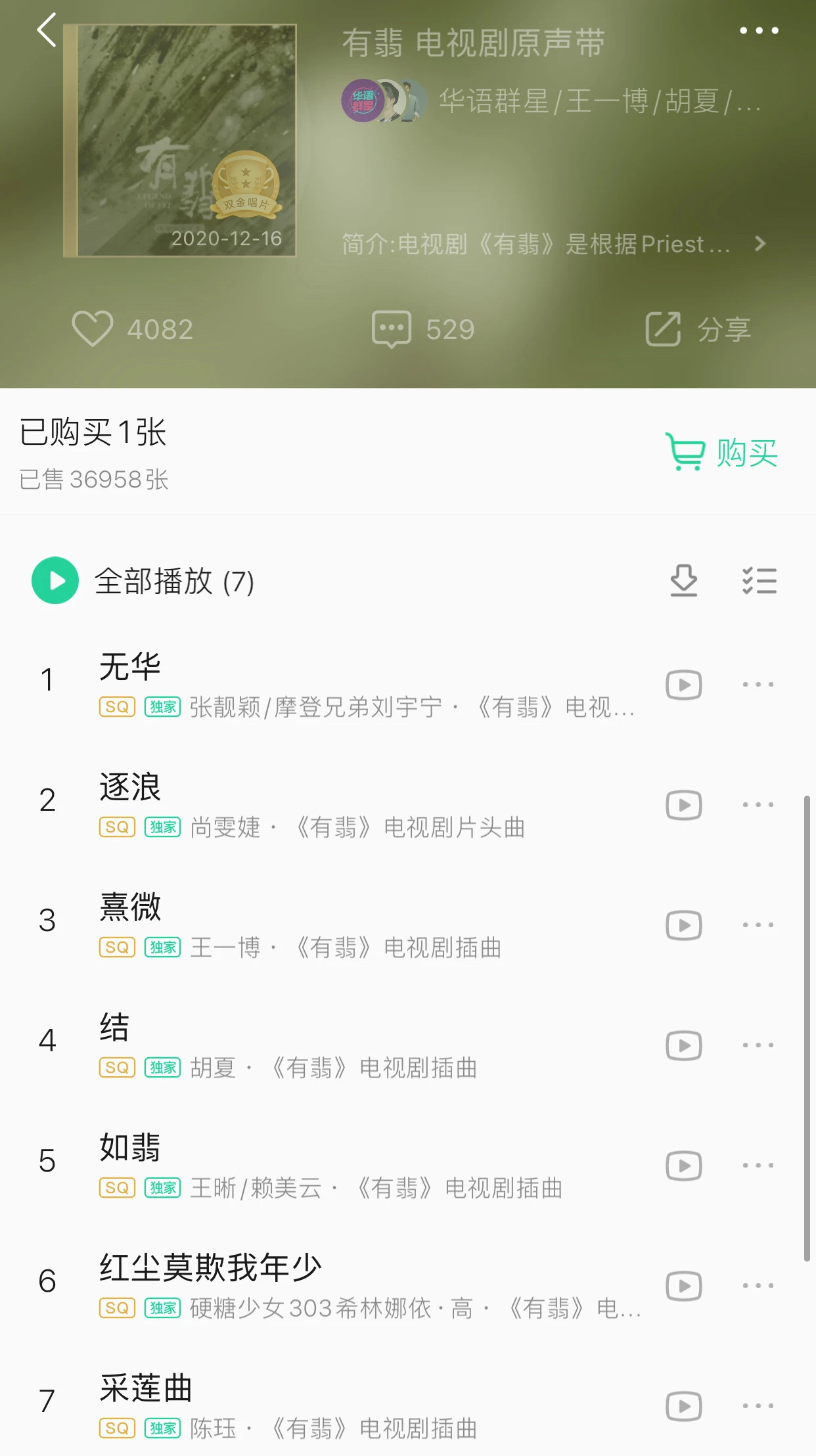
Task: Go back using the top-left arrow
Action: [x=47, y=30]
